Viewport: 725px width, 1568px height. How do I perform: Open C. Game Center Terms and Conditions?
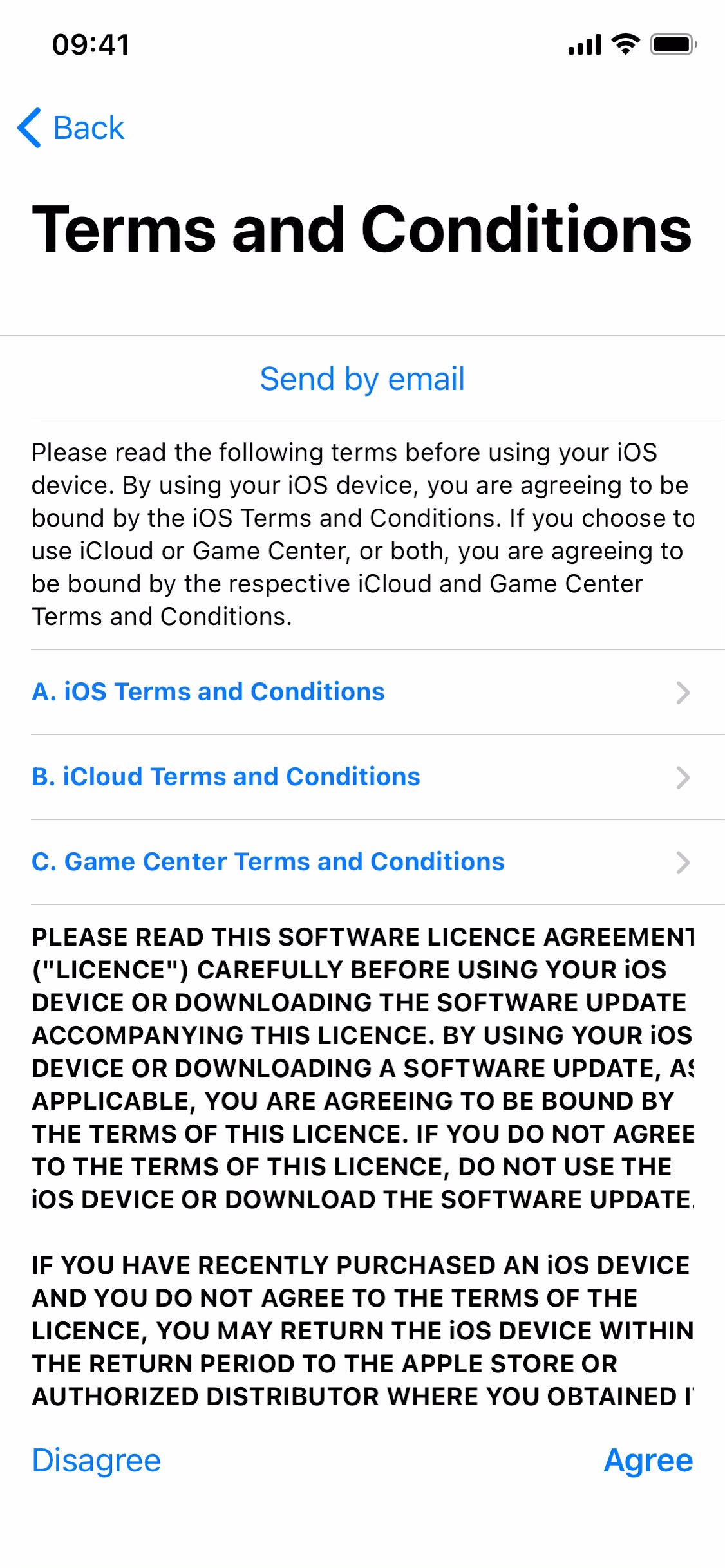pyautogui.click(x=268, y=862)
